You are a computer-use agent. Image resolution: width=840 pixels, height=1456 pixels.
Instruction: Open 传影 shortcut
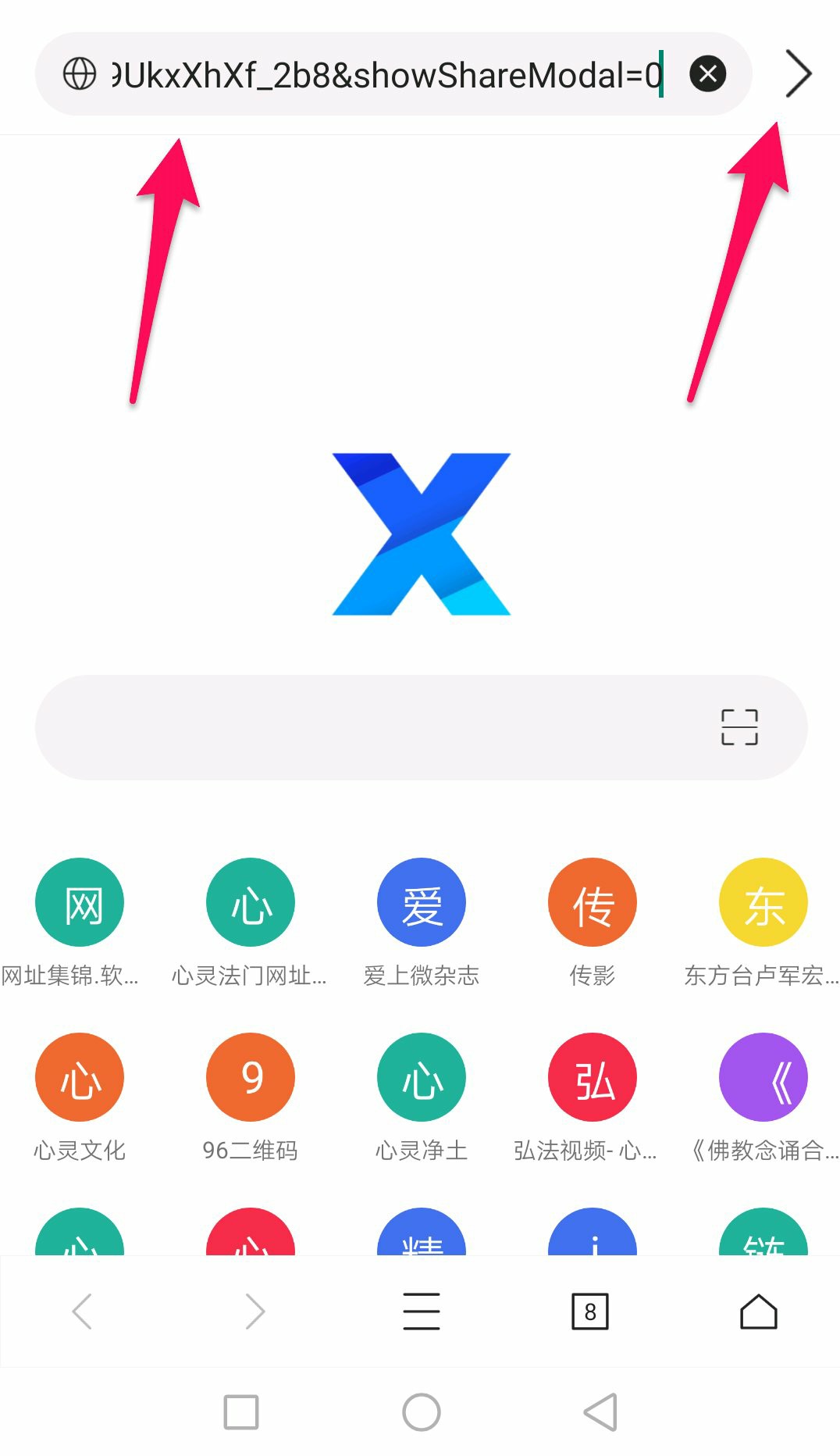pyautogui.click(x=592, y=903)
